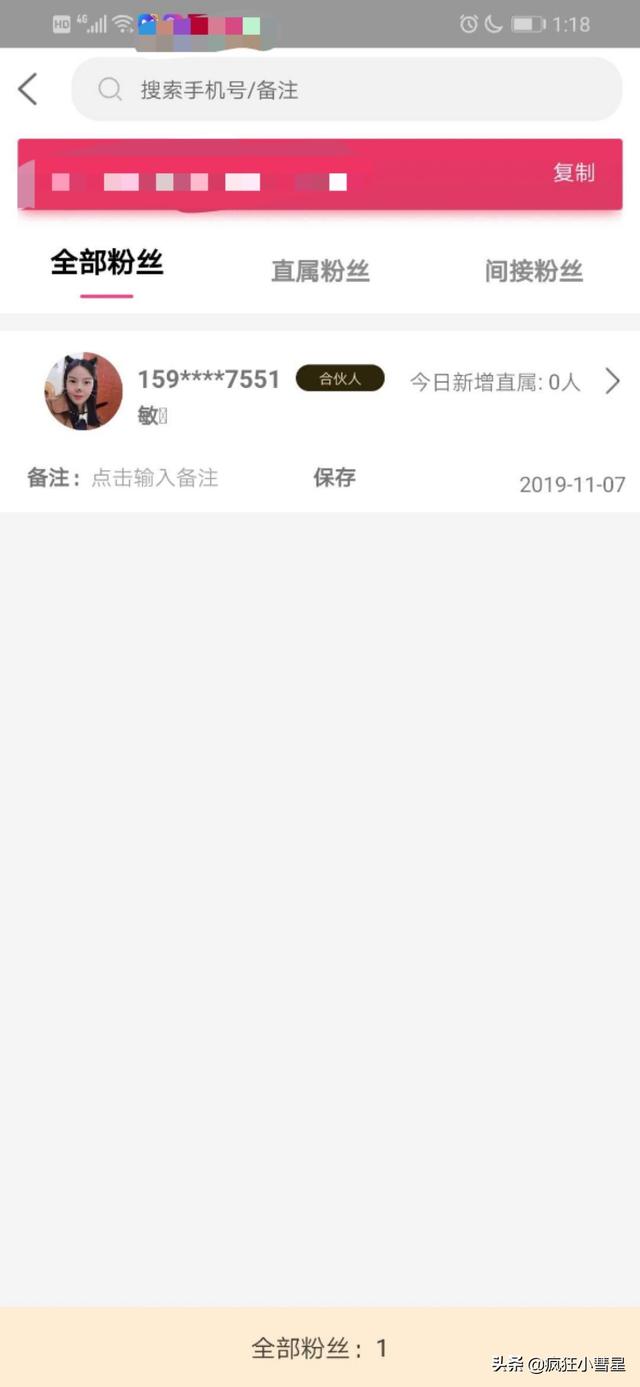
Task: Go back using the top-left arrow
Action: click(28, 89)
